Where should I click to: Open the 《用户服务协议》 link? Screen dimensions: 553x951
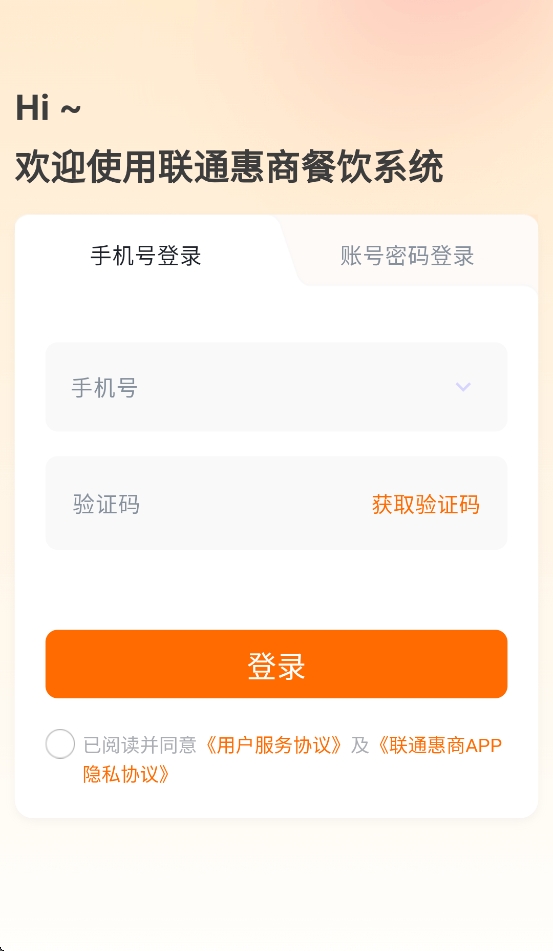pyautogui.click(x=273, y=745)
